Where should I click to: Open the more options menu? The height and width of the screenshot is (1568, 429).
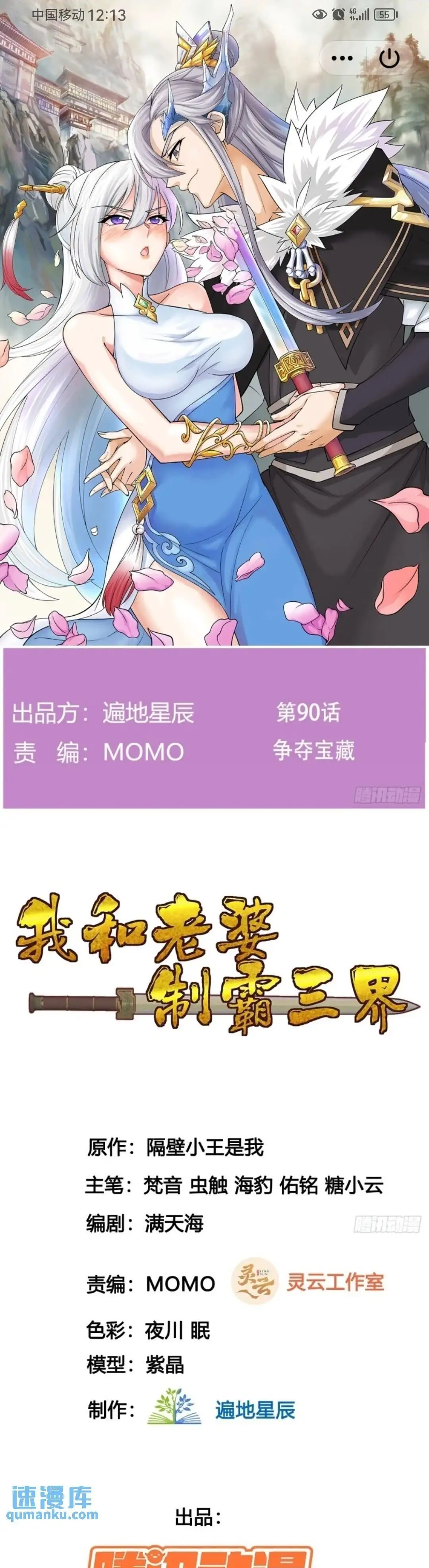coord(342,58)
